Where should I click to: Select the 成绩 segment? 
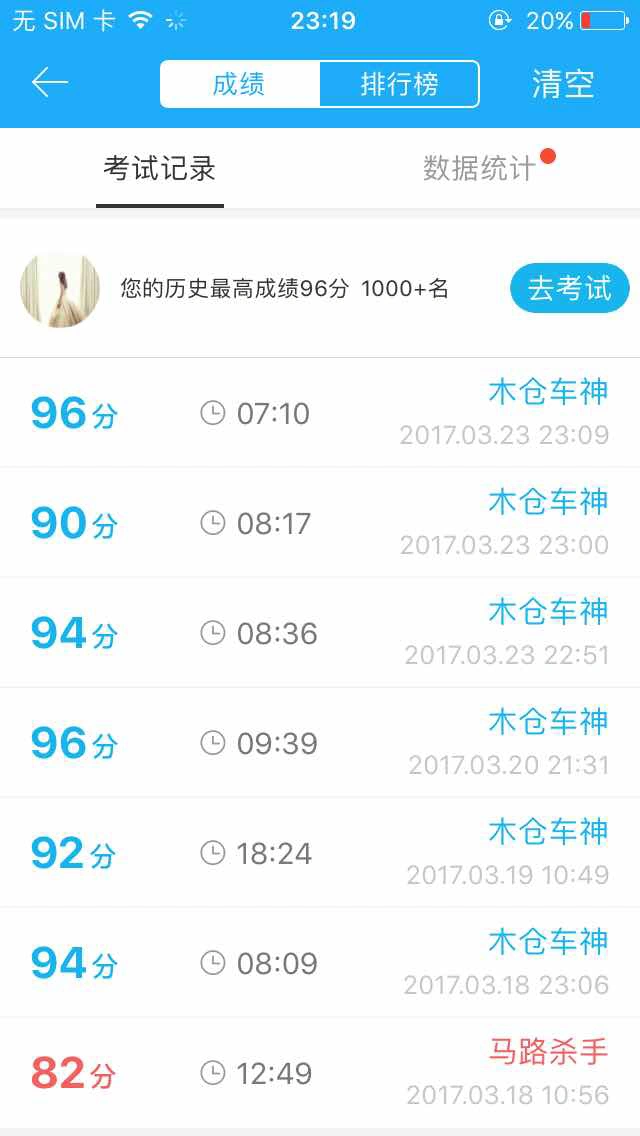click(x=239, y=84)
